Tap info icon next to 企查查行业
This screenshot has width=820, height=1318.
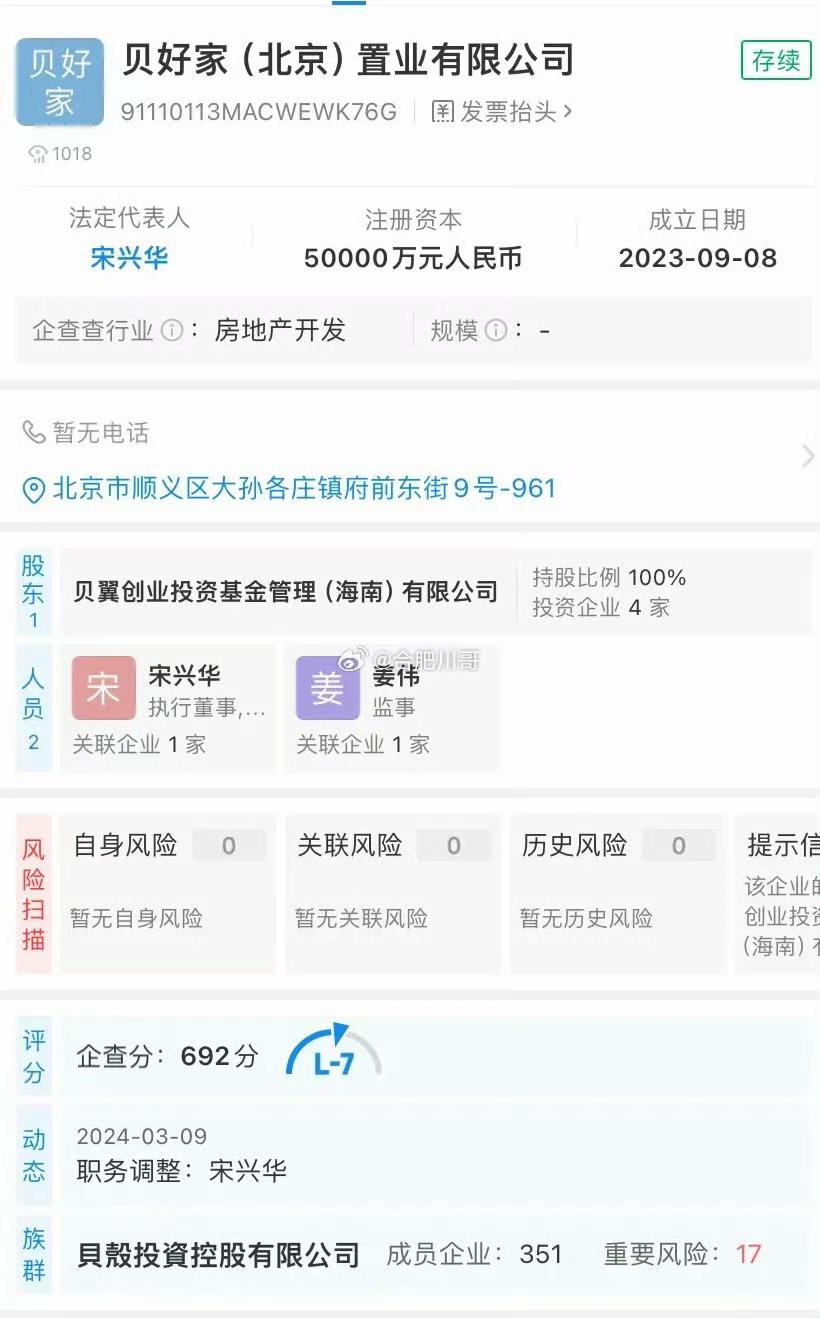172,331
